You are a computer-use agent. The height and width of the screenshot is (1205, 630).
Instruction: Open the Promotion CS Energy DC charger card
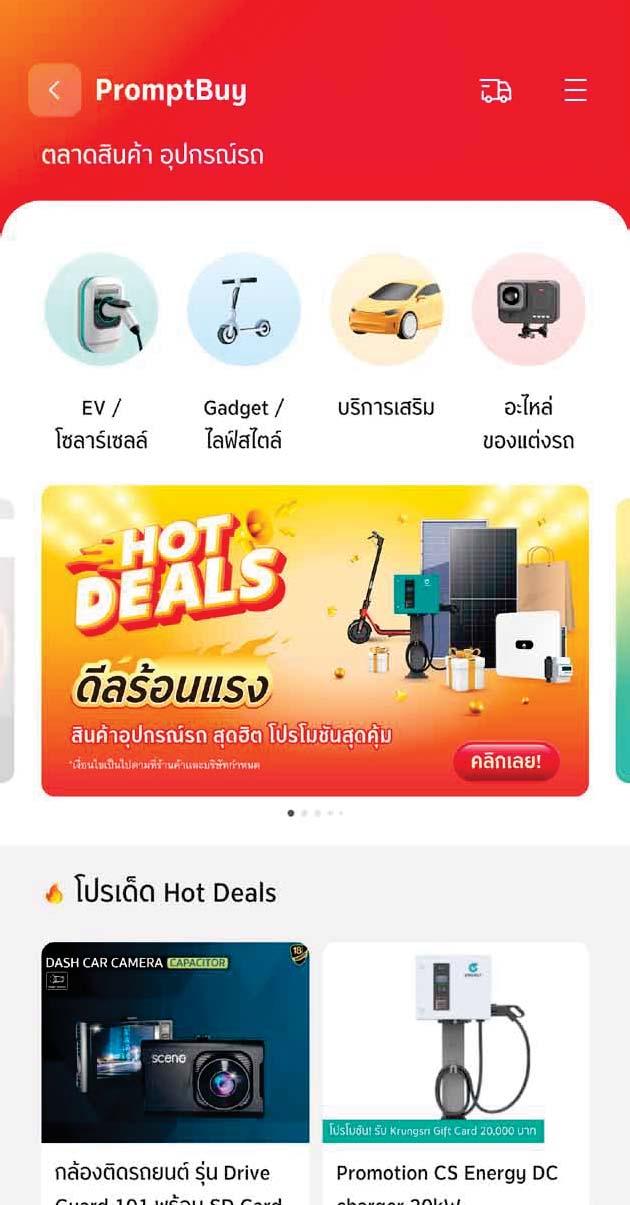(x=455, y=1070)
